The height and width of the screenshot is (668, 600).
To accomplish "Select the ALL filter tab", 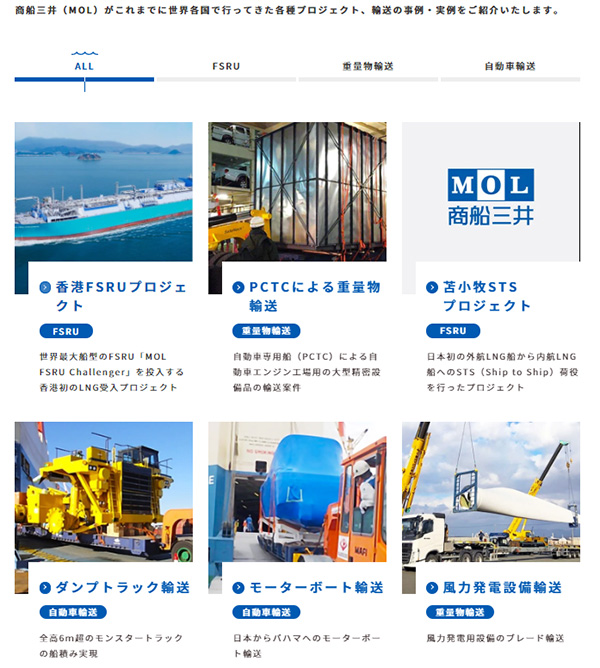I will click(84, 66).
